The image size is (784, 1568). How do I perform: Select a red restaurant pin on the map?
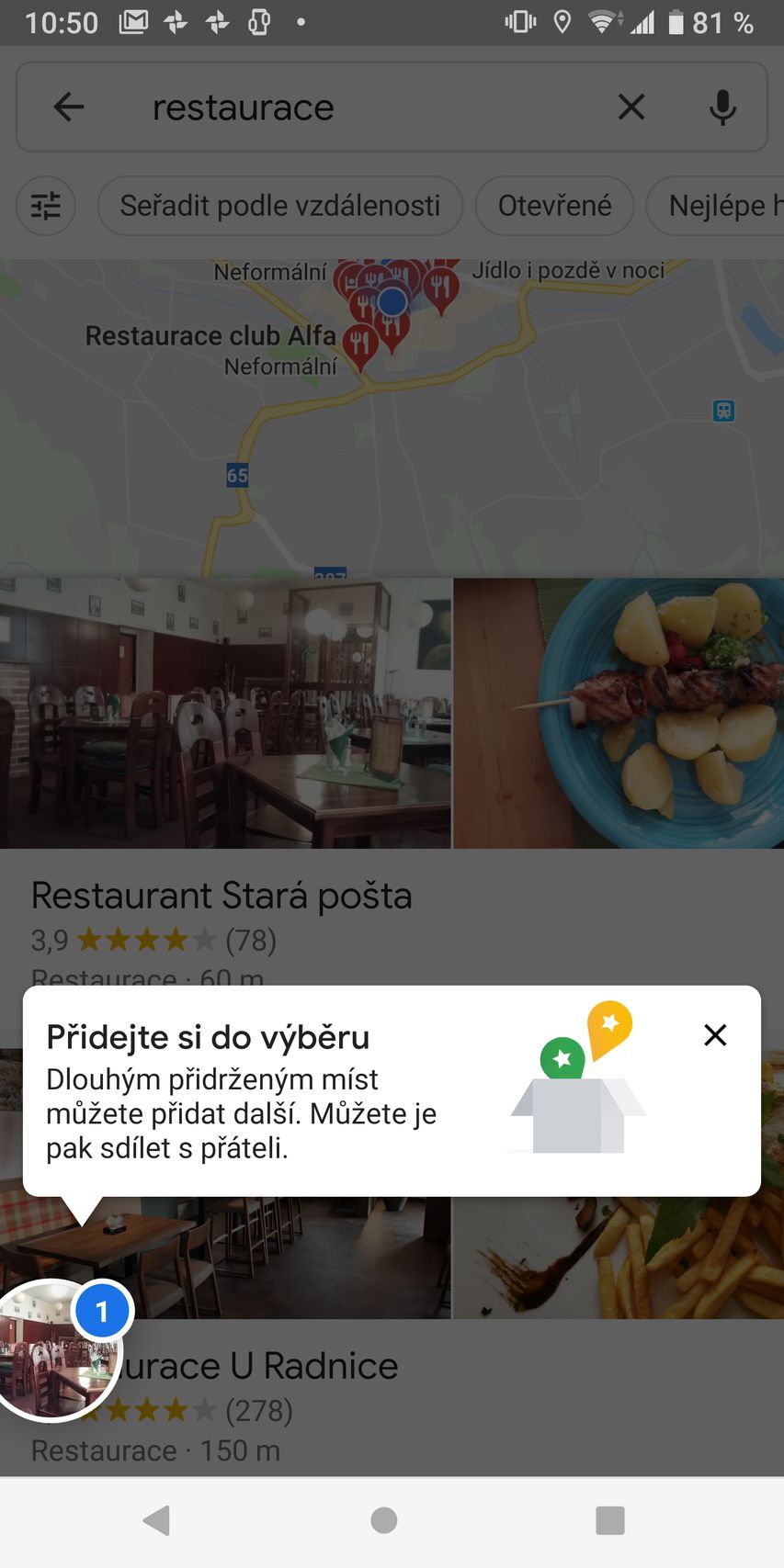[439, 285]
